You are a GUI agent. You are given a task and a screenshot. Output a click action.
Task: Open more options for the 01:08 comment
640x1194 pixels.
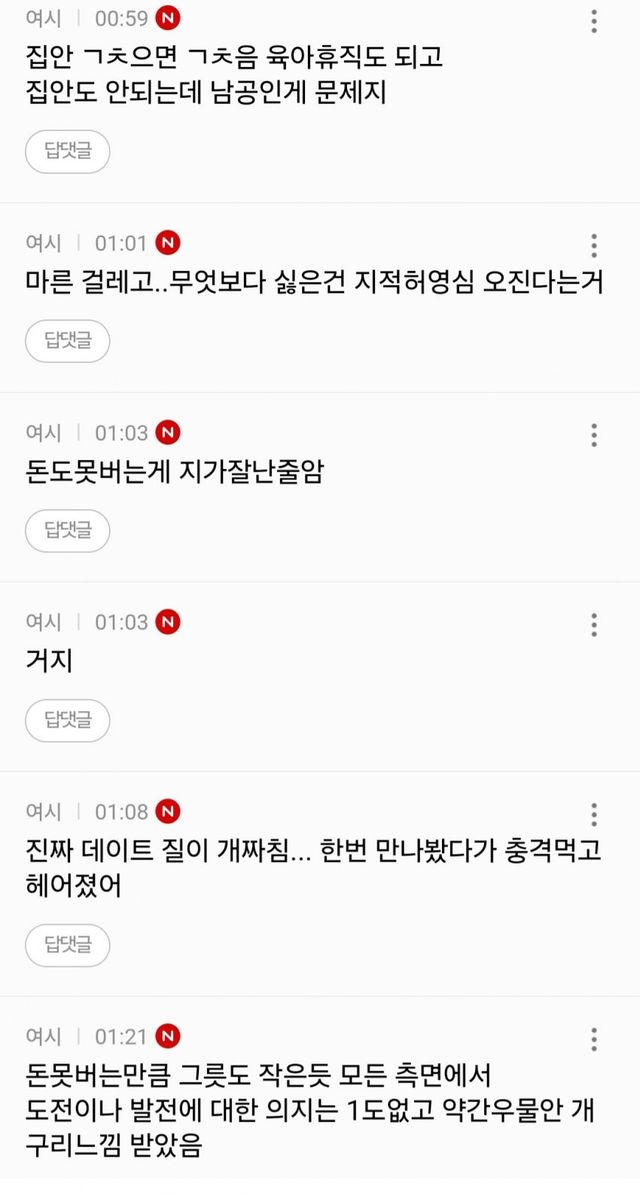point(594,815)
